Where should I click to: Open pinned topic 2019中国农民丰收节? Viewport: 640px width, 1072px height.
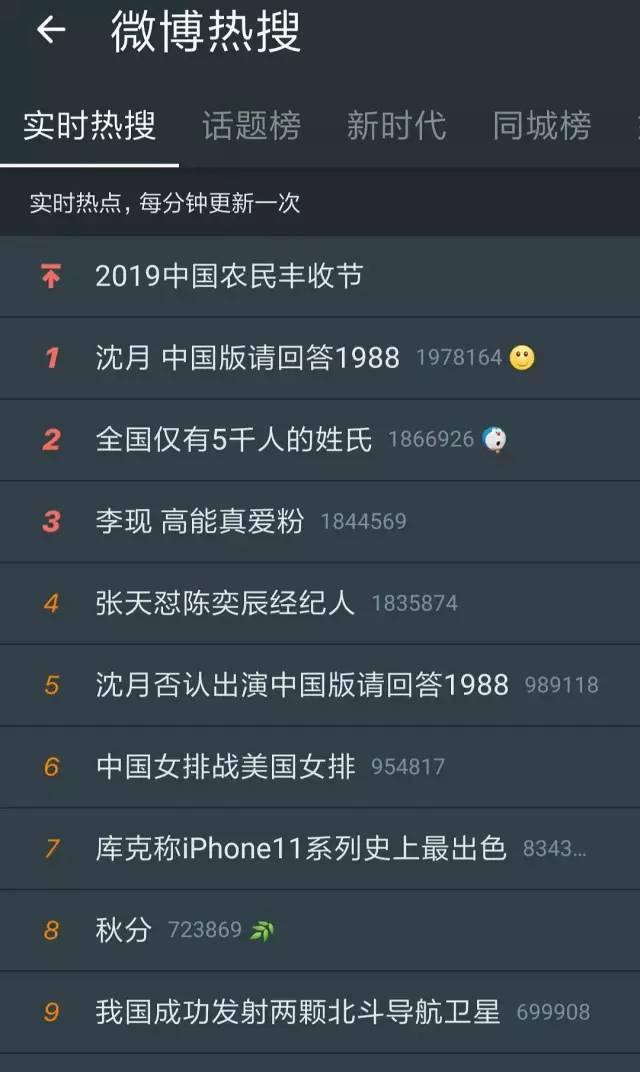tap(229, 277)
